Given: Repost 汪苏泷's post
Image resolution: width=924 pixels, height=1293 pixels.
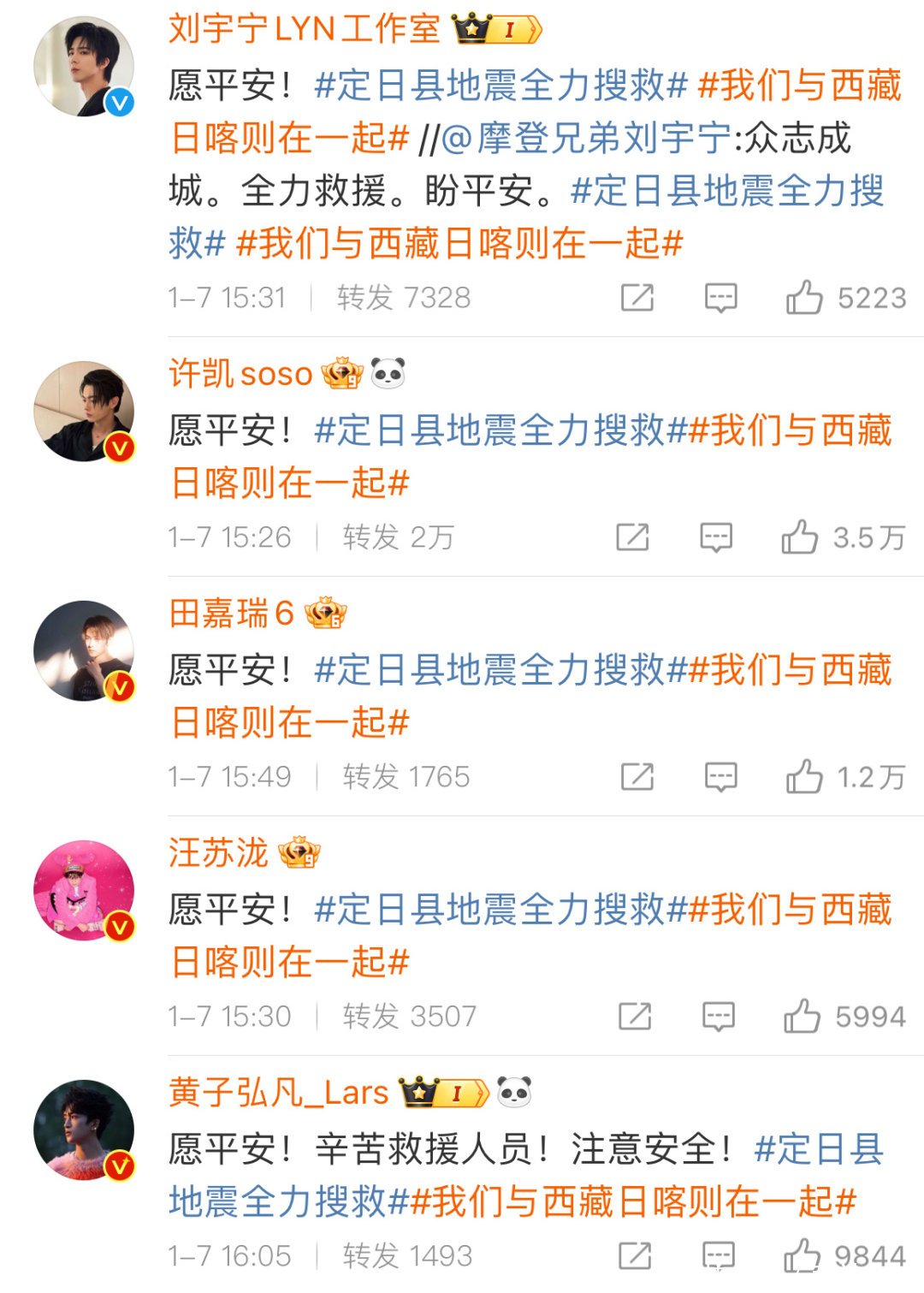Looking at the screenshot, I should (635, 1017).
